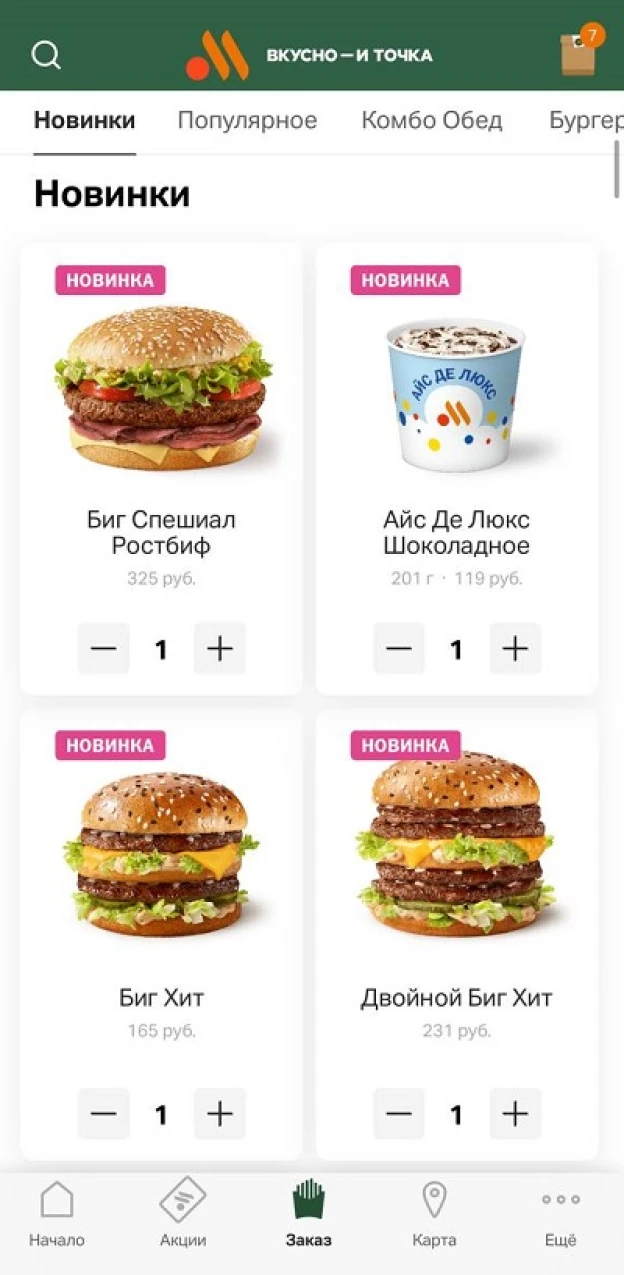The width and height of the screenshot is (624, 1275).
Task: Switch to the Популярное tab
Action: click(247, 121)
